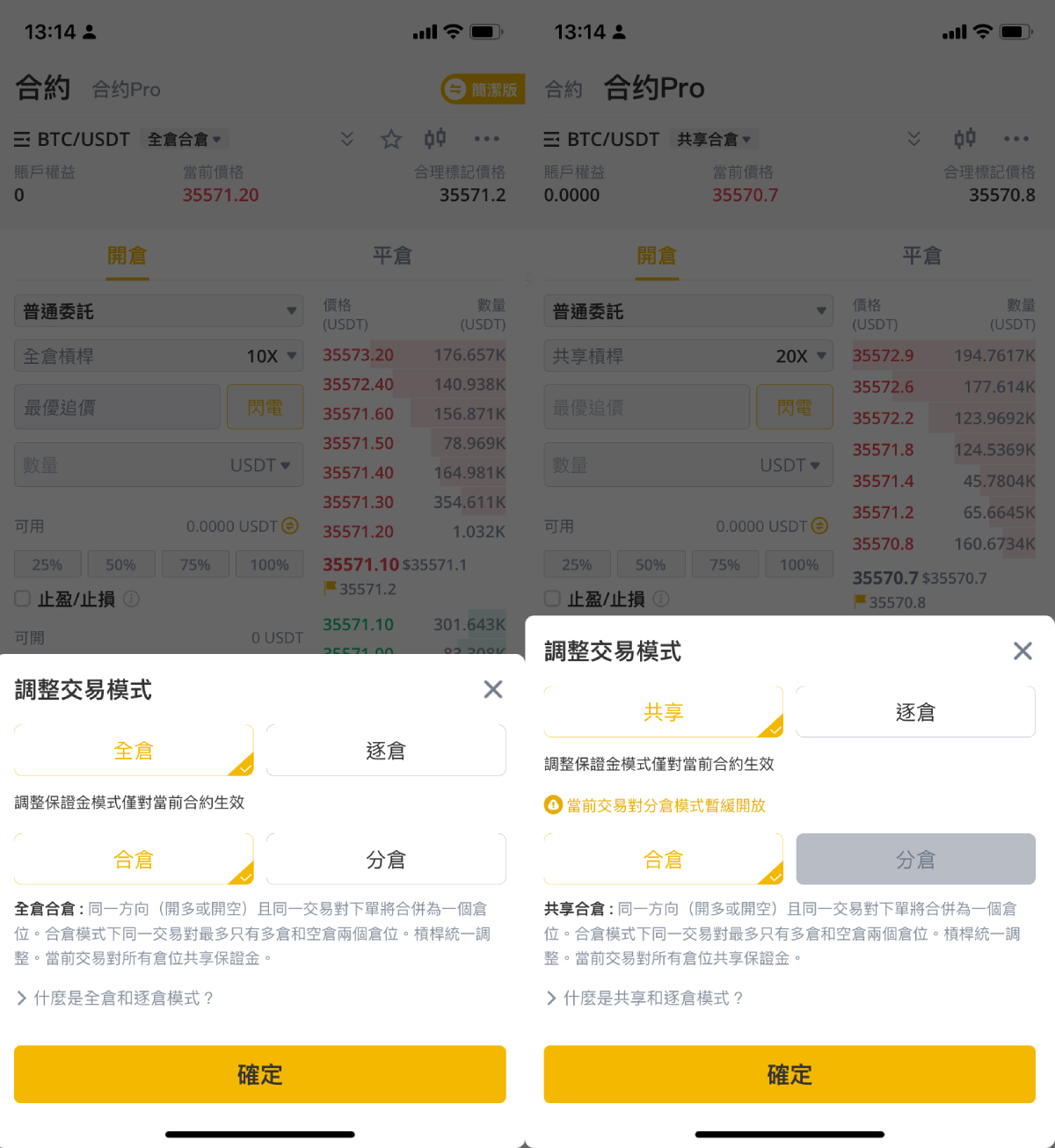Select 合倉 above the 共享合倉 description
The height and width of the screenshot is (1148, 1055).
[x=663, y=860]
